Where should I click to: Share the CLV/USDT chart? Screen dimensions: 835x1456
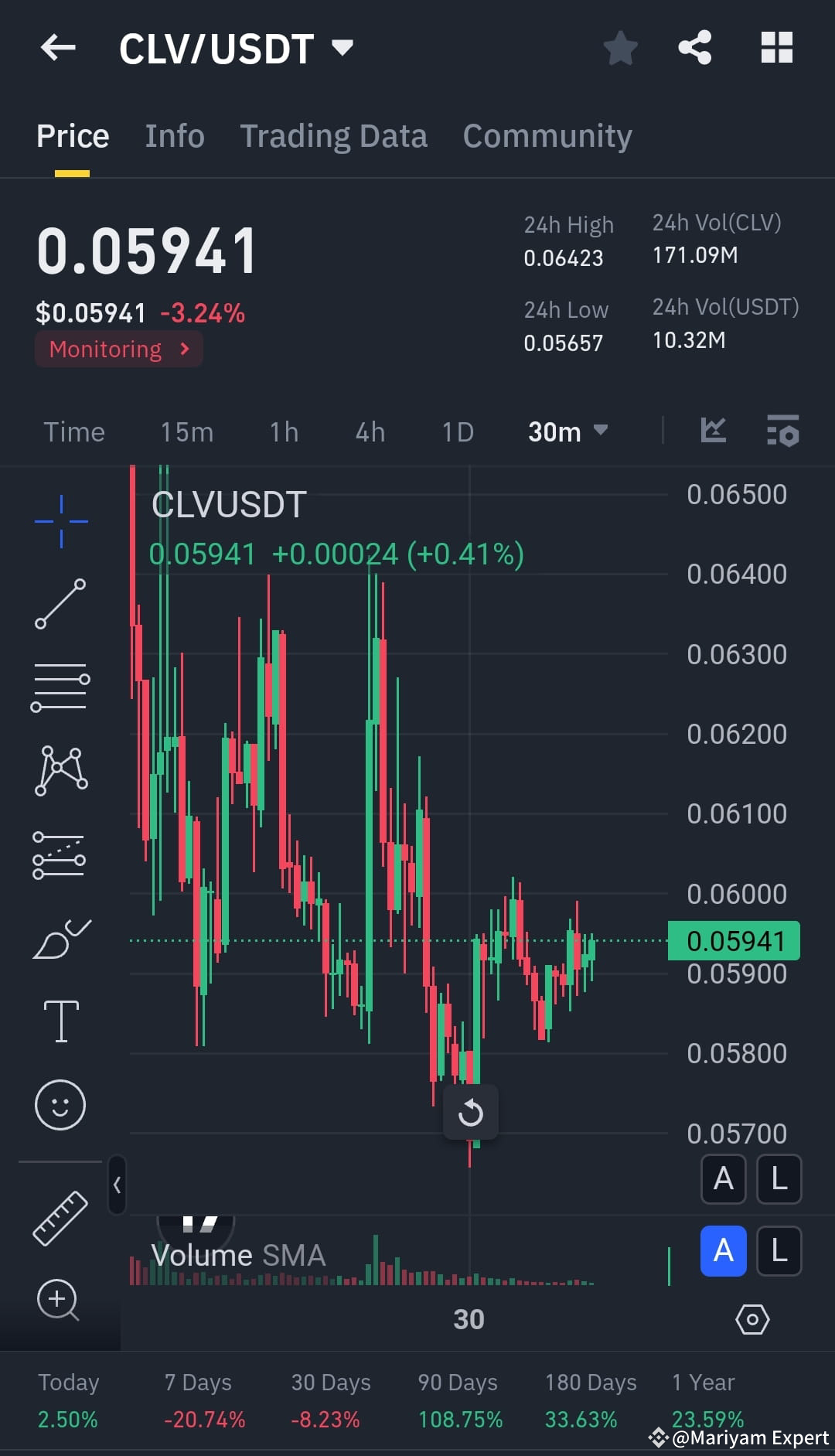coord(695,48)
